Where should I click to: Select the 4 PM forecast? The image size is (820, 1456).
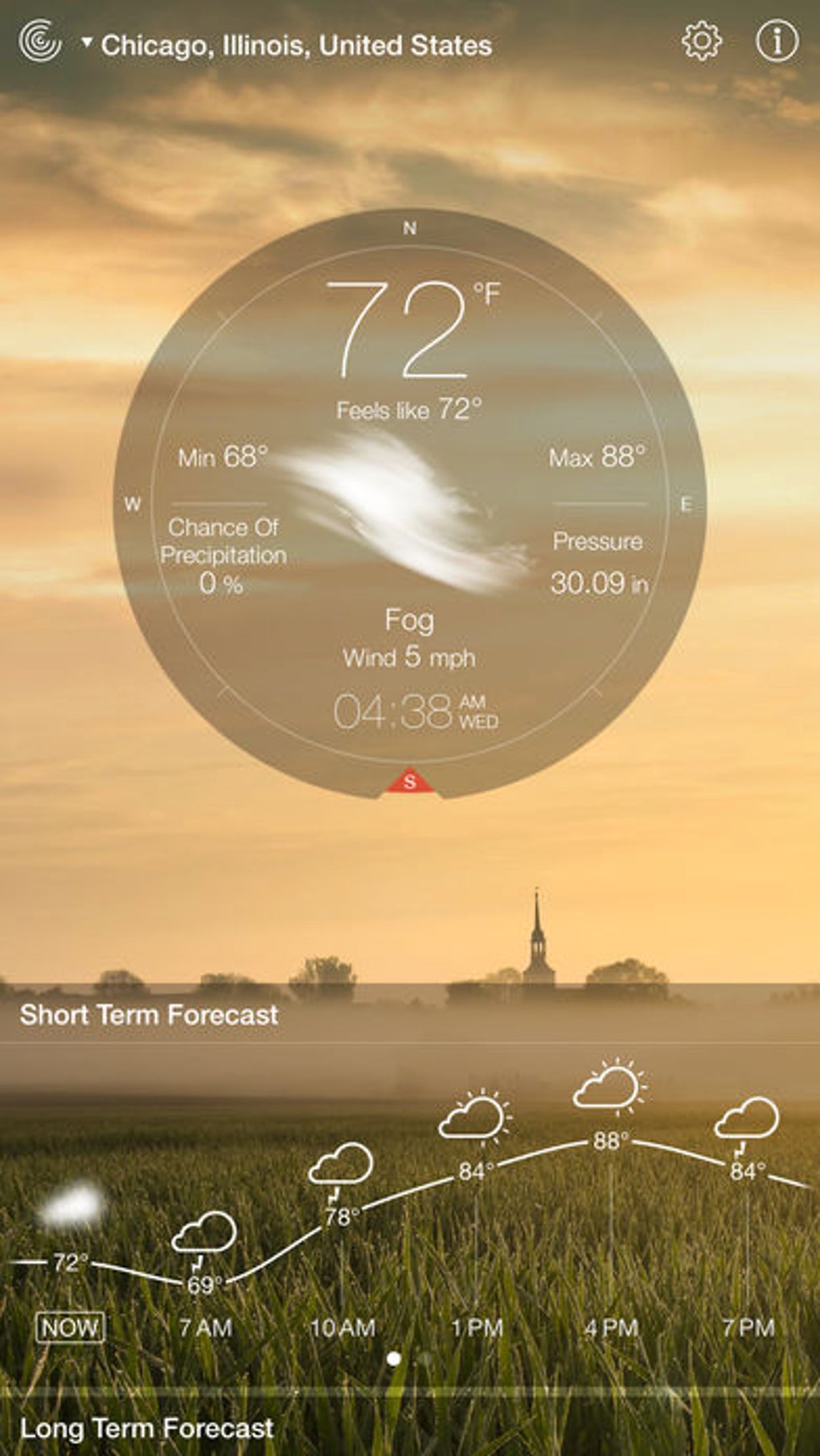point(611,1327)
